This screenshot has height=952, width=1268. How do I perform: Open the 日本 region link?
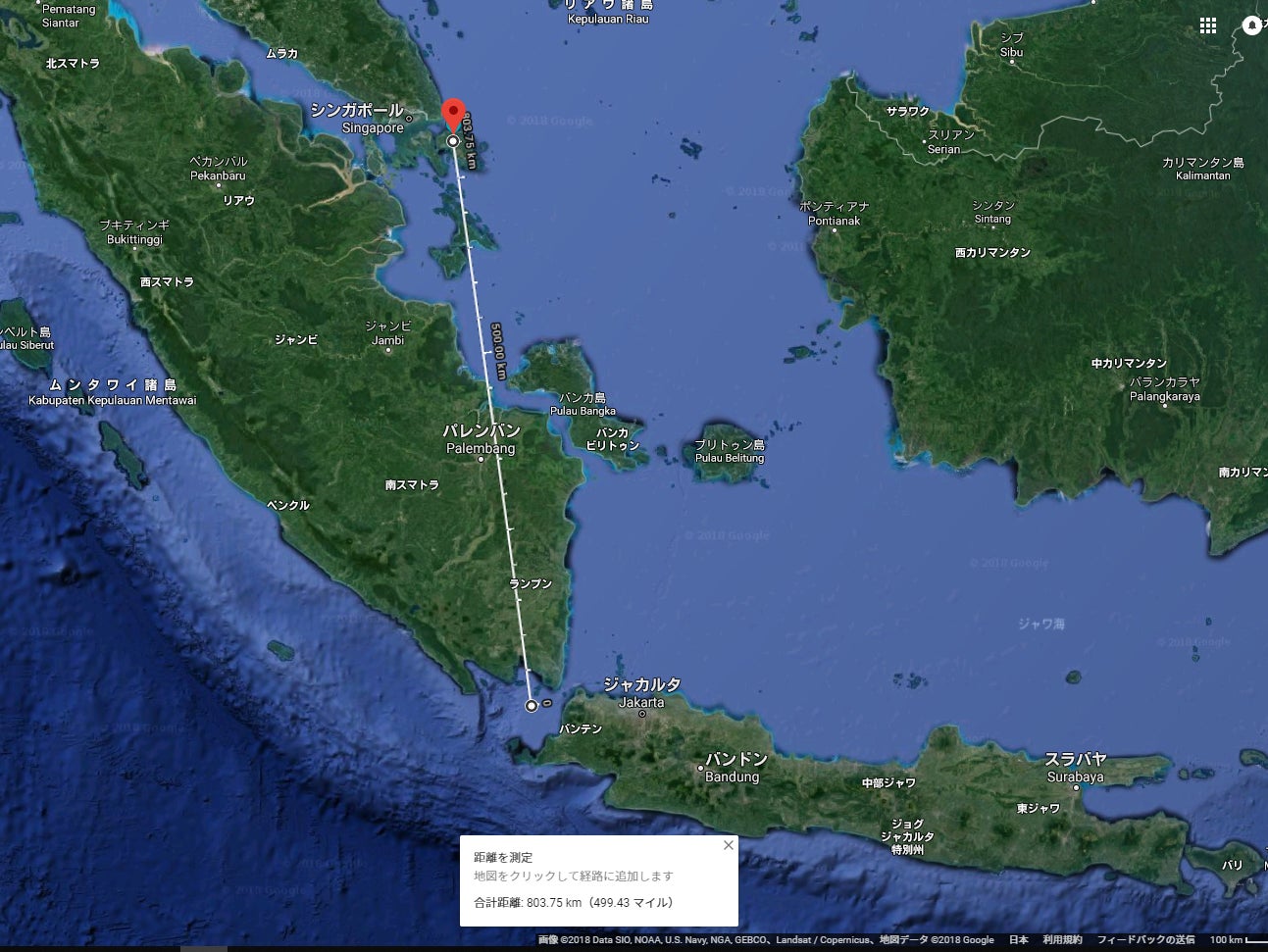tap(1019, 939)
